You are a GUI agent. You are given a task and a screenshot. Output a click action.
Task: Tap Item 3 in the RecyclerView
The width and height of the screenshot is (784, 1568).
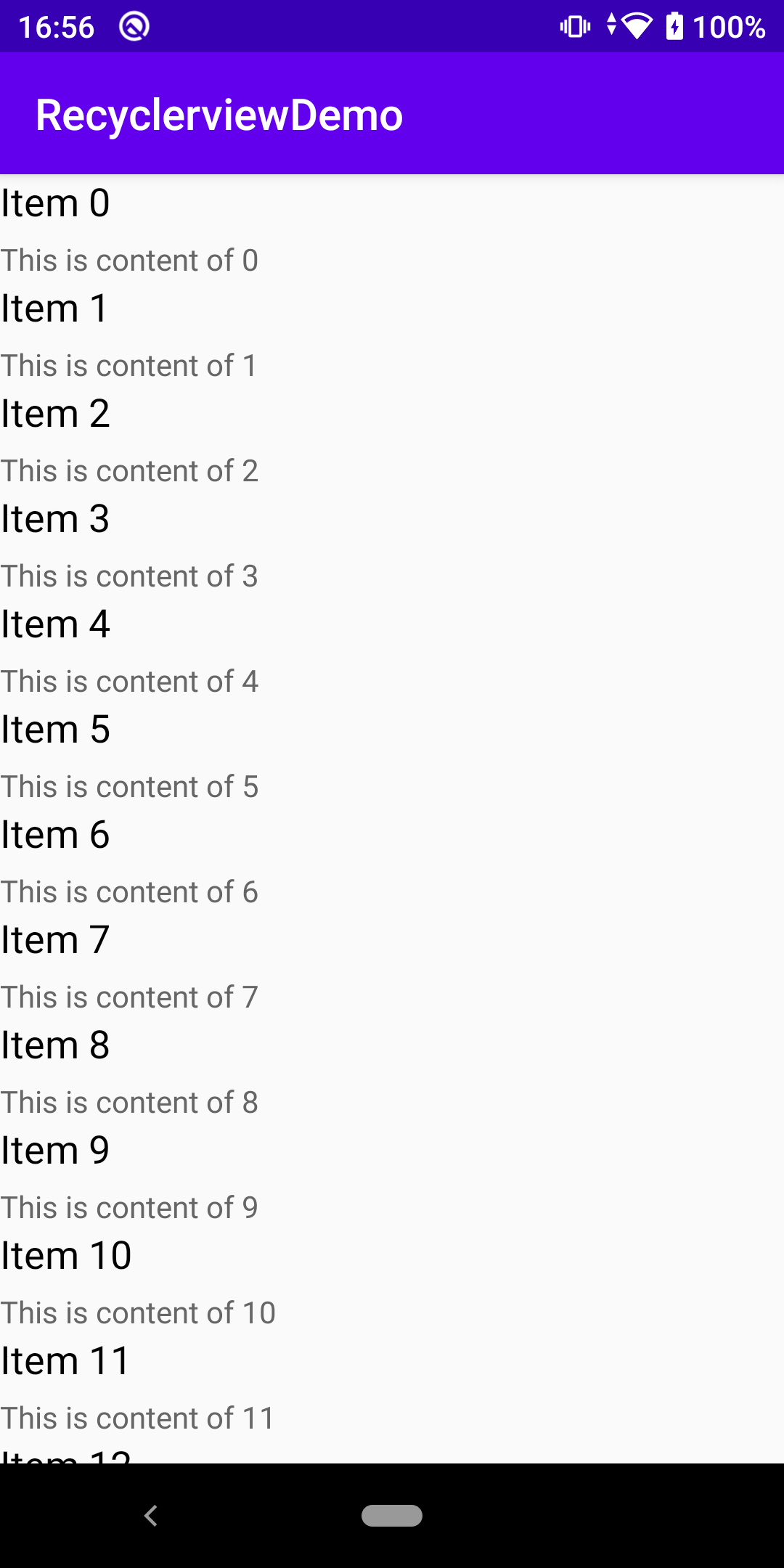pyautogui.click(x=54, y=520)
